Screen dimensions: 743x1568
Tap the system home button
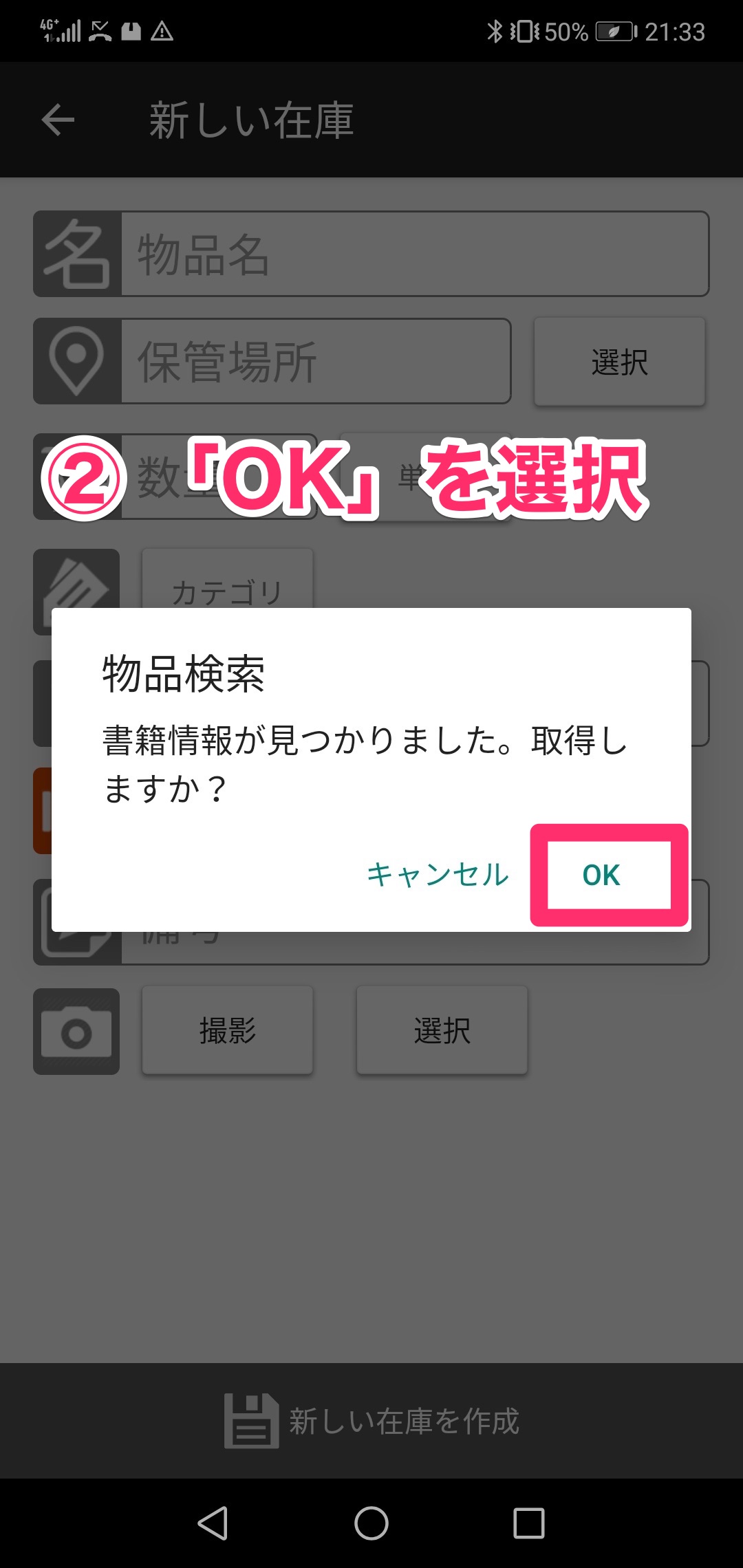[x=371, y=1523]
